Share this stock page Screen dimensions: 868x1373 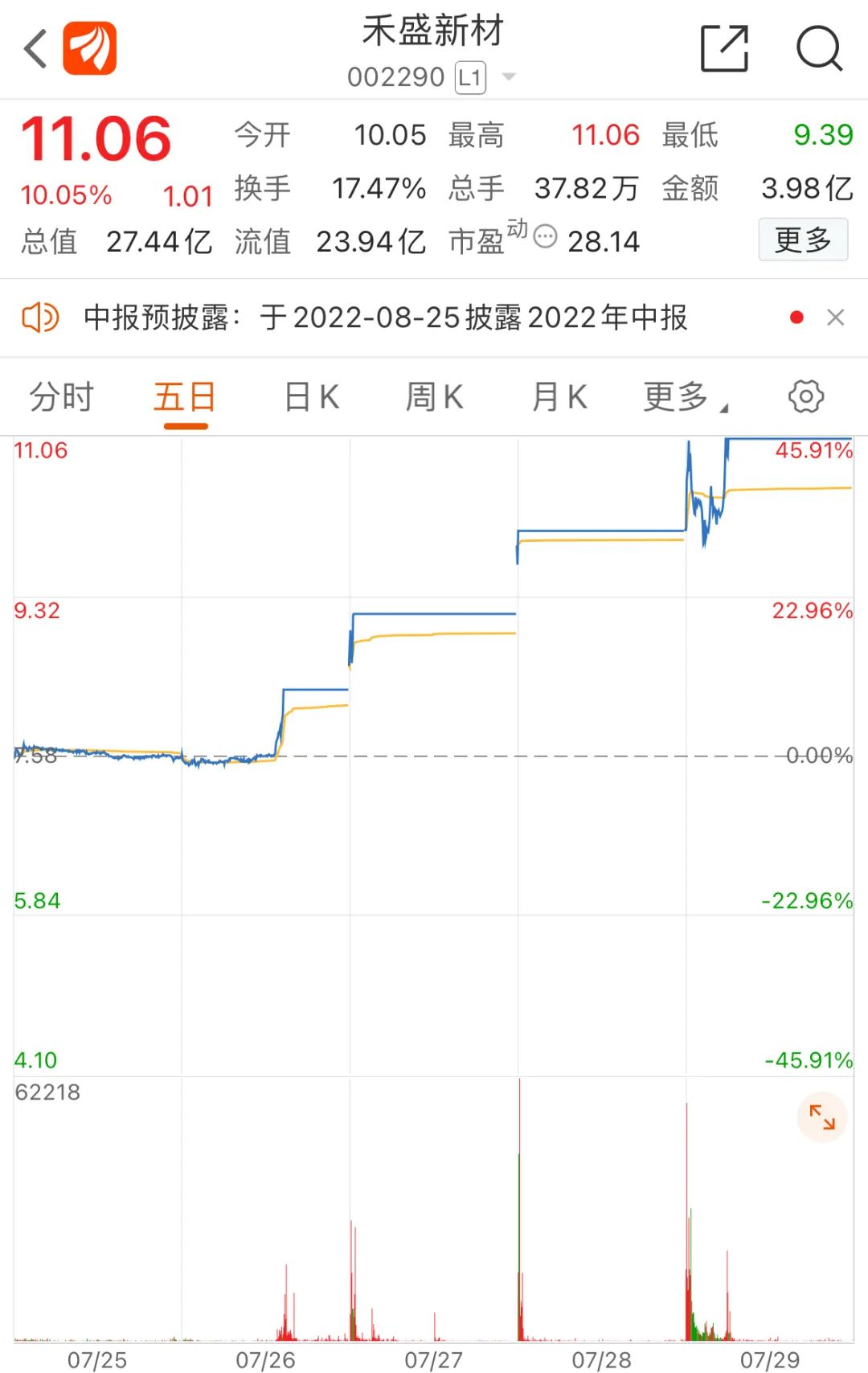[x=724, y=49]
